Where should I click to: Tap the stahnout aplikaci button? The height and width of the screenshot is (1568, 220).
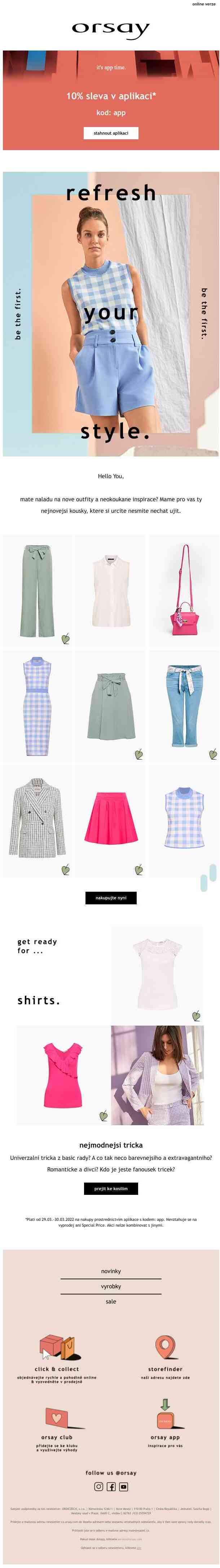point(111,133)
